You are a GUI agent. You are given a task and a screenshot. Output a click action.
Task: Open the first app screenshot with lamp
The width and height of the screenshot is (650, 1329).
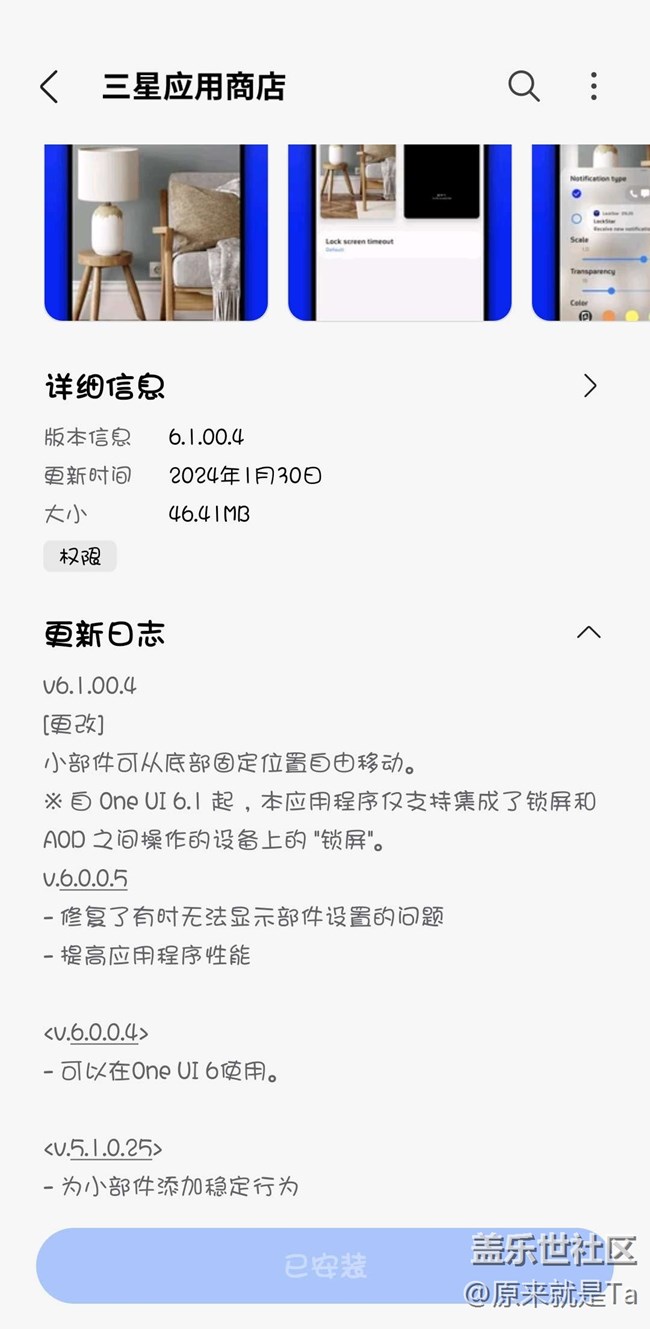click(x=156, y=232)
